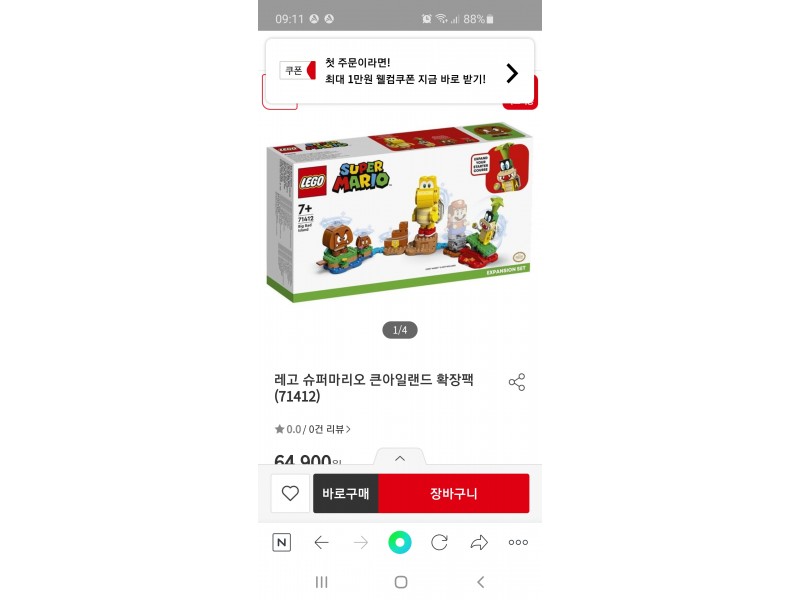Screen dimensions: 800x600
Task: Share this LEGO Super Mario product
Action: [516, 383]
